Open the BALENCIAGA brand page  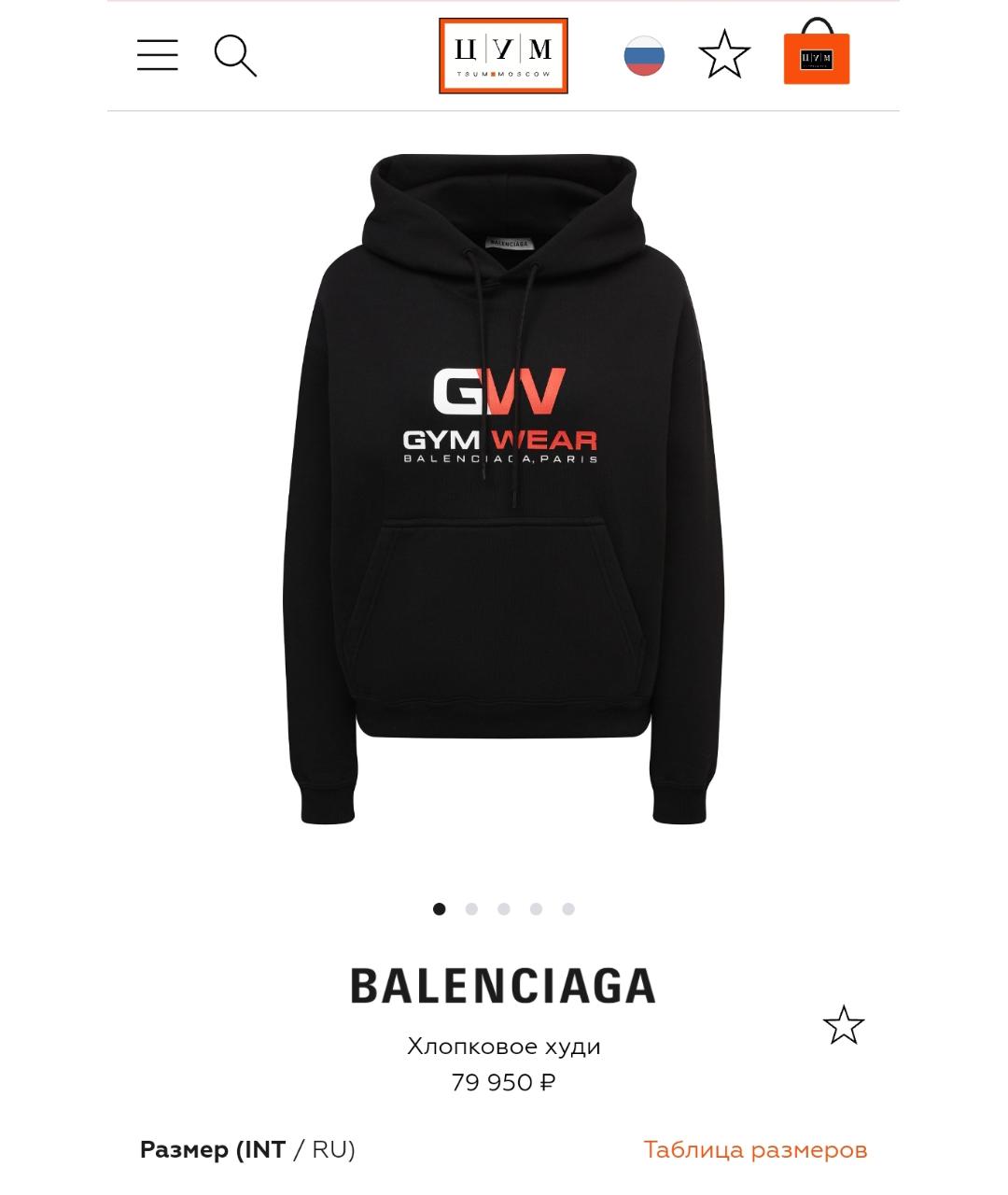coord(503,986)
